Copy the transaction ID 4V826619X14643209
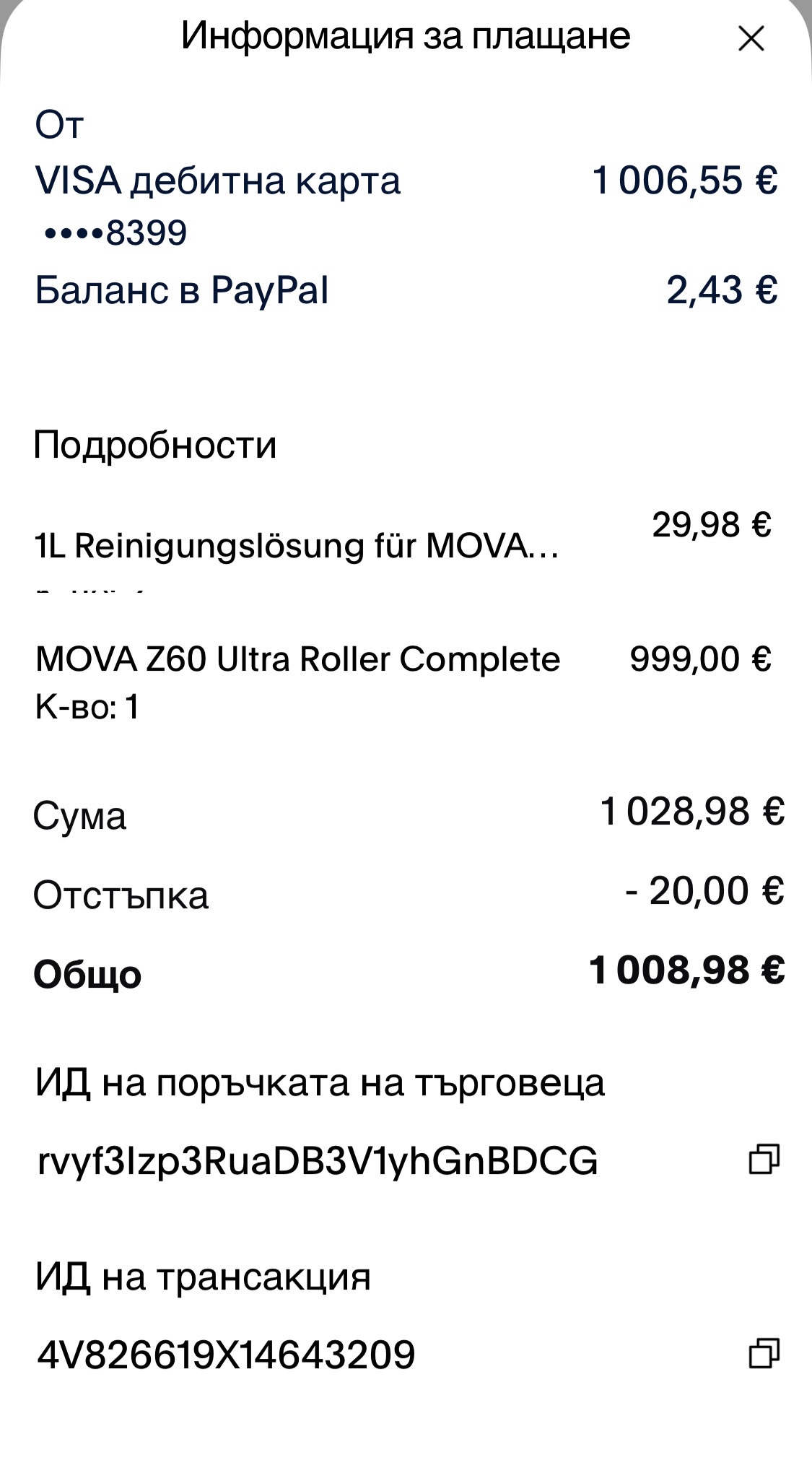This screenshot has width=812, height=1473. coord(764,1353)
